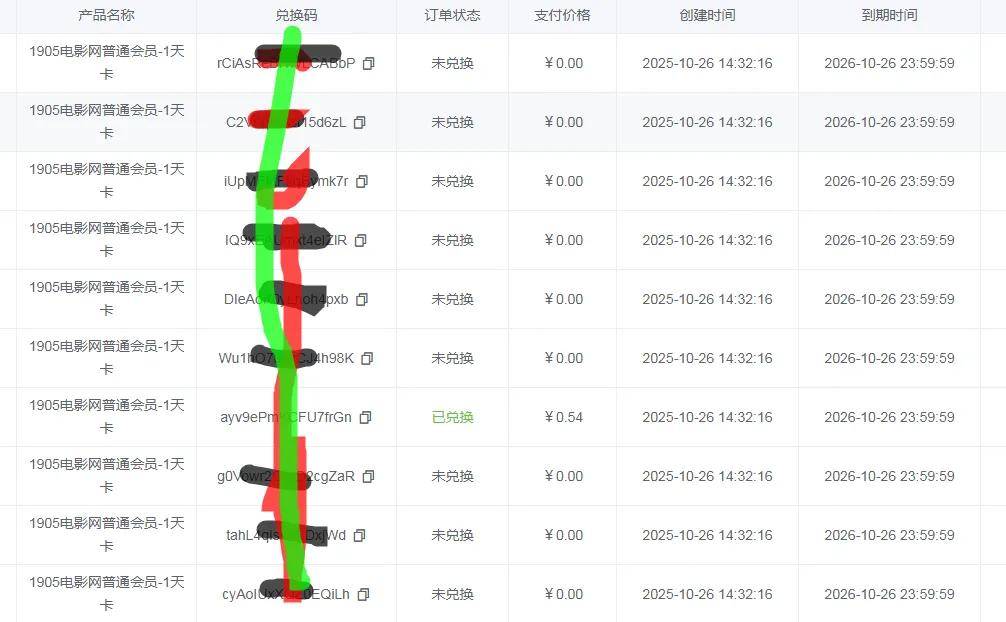This screenshot has height=622, width=1006.
Task: Copy the code starting with rCiAs
Action: 368,63
